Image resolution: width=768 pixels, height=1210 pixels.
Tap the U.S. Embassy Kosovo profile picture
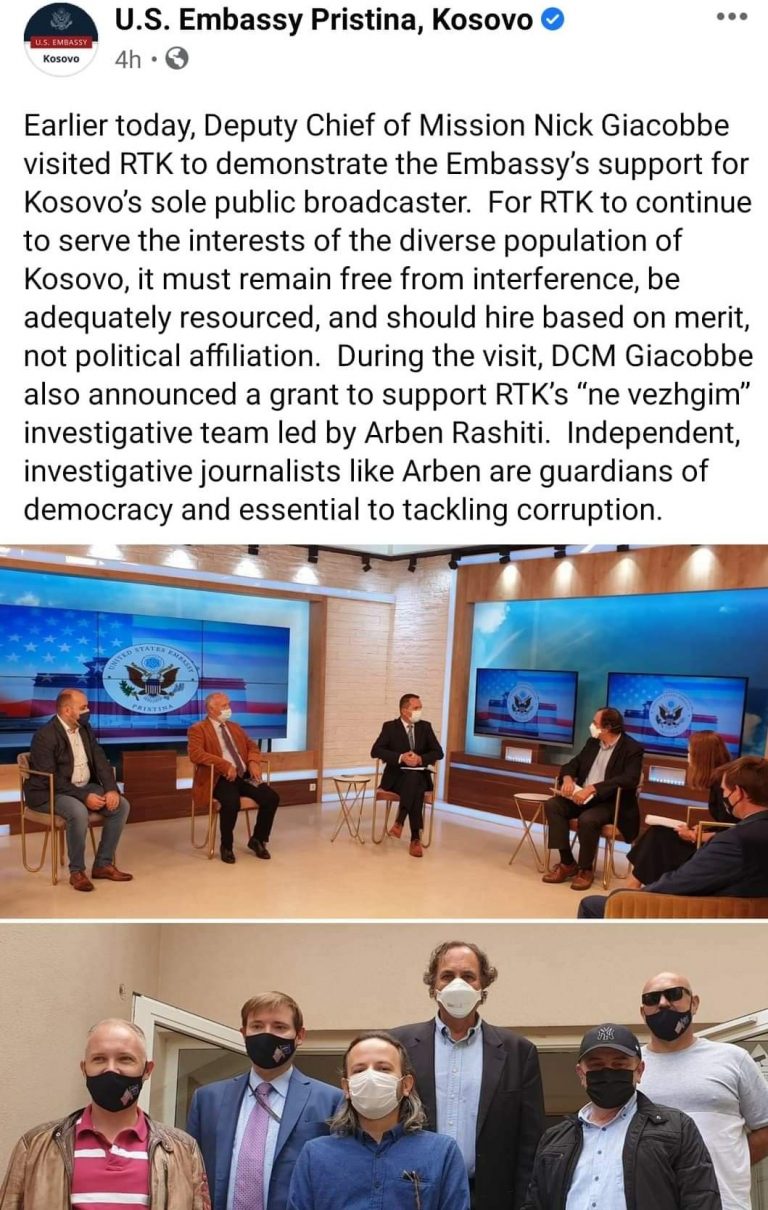click(x=60, y=38)
